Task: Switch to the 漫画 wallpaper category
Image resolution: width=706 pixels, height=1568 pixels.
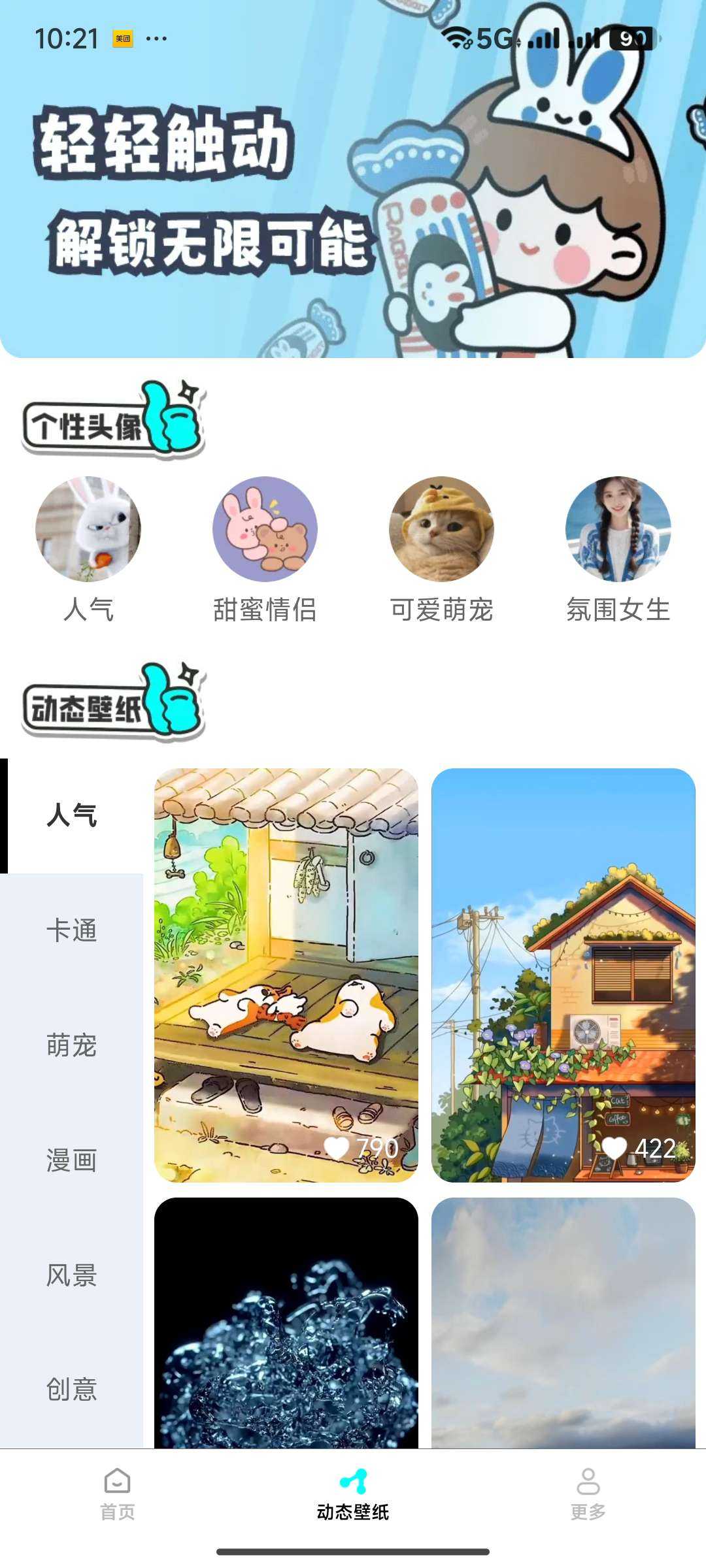Action: (72, 1160)
